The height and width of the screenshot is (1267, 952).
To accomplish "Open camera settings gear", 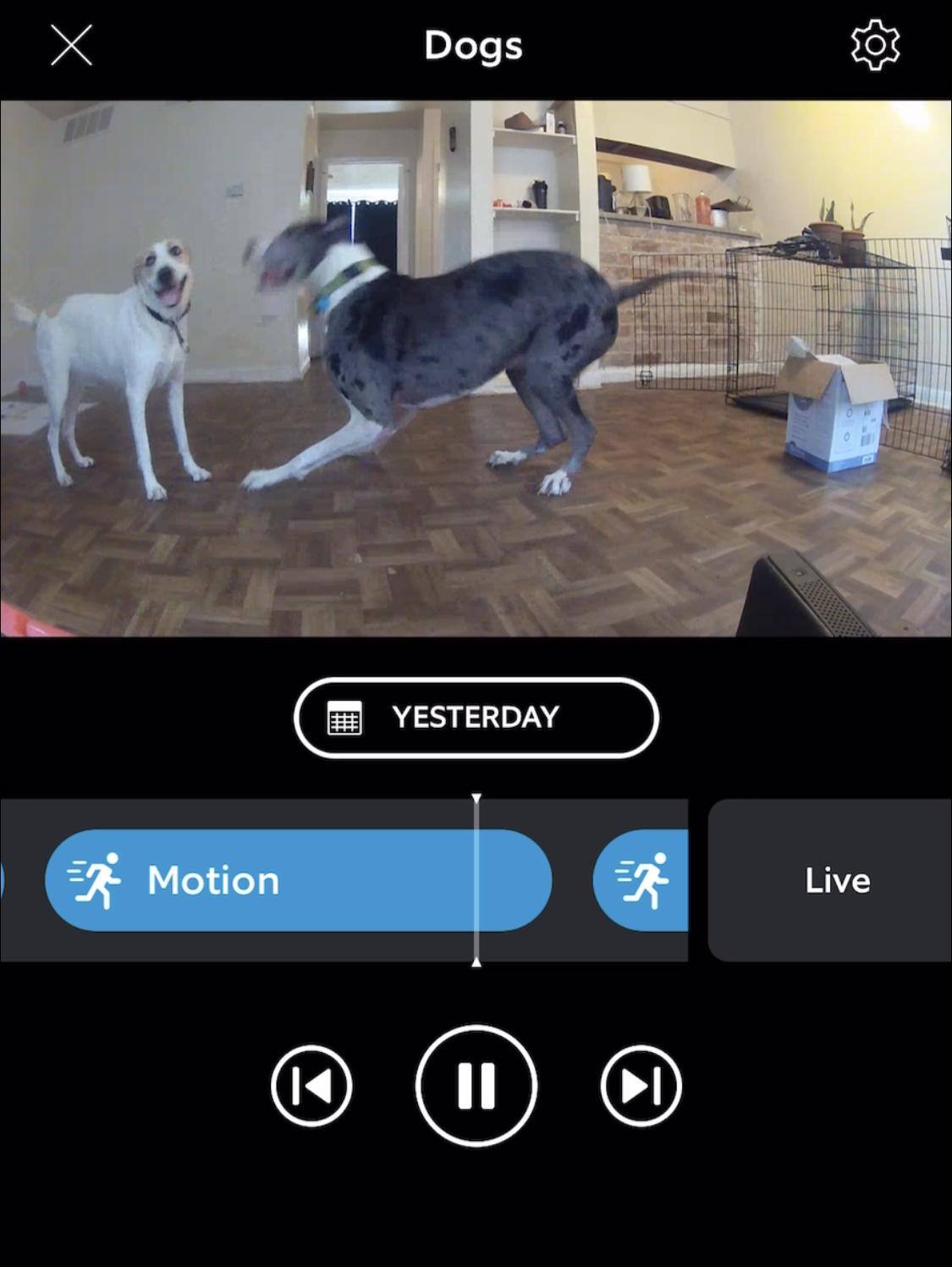I will click(875, 45).
